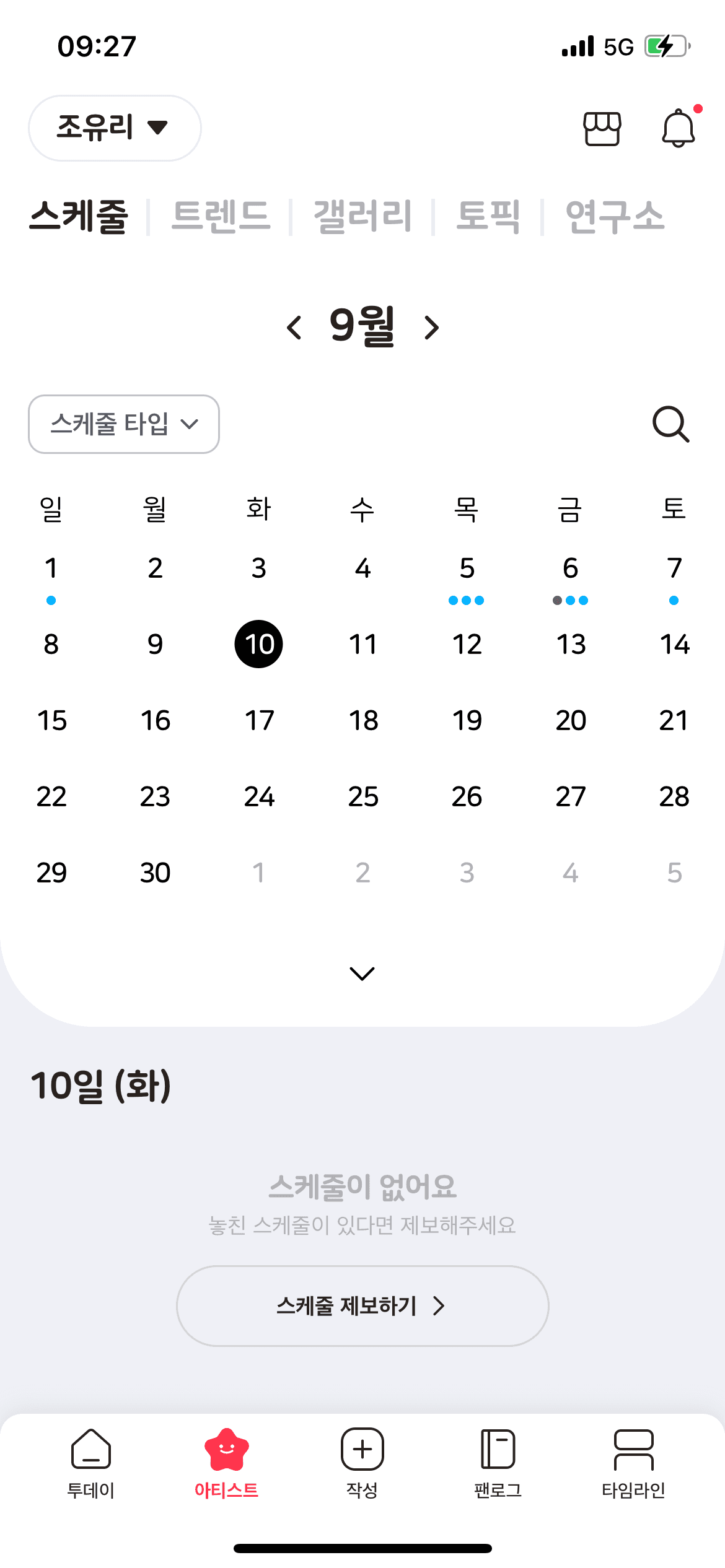Open the notifications bell
The width and height of the screenshot is (725, 1568).
coord(679,128)
